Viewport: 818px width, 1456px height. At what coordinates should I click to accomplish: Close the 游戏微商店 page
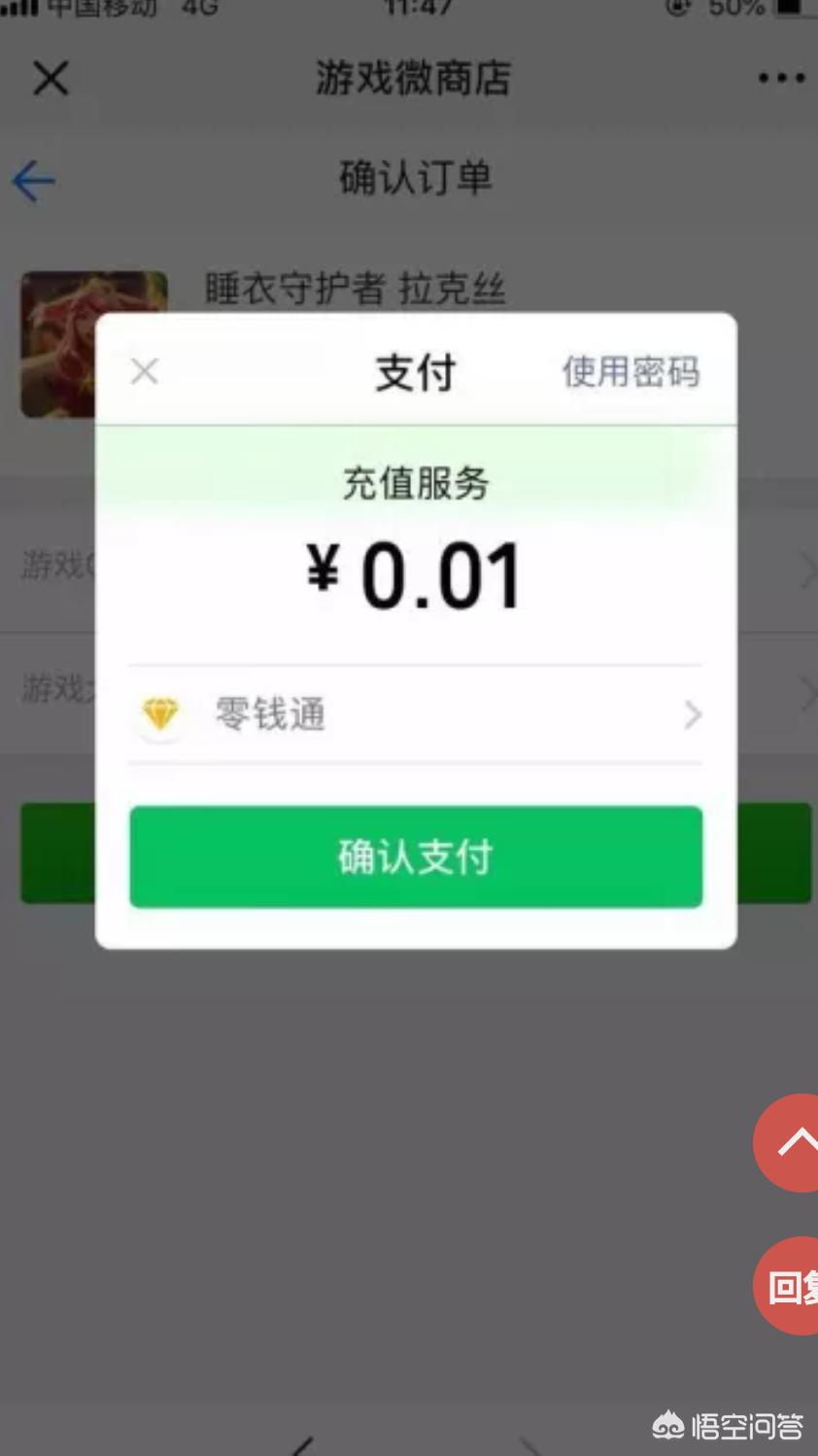click(51, 78)
